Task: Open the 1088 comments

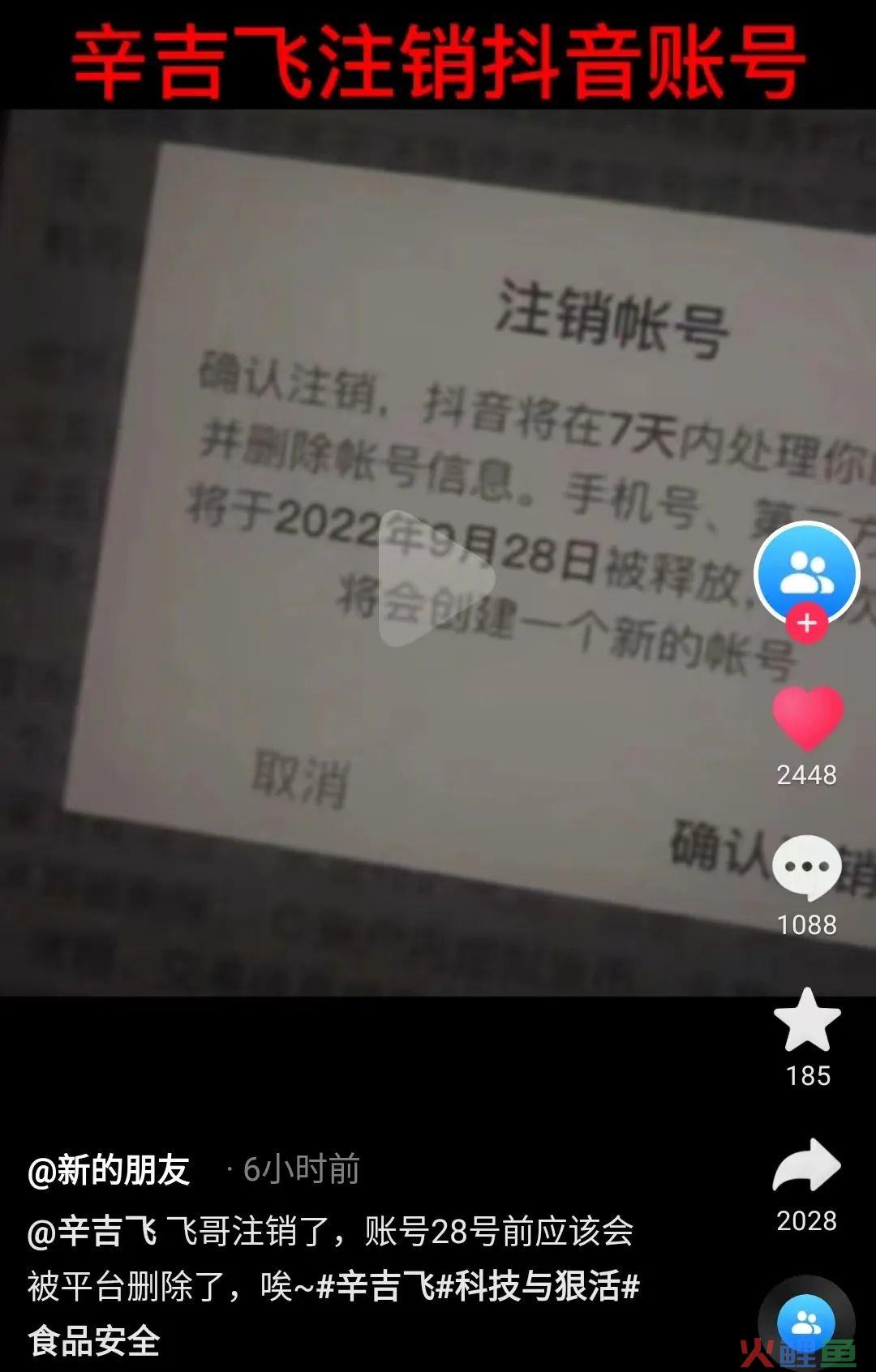Action: pos(806,868)
